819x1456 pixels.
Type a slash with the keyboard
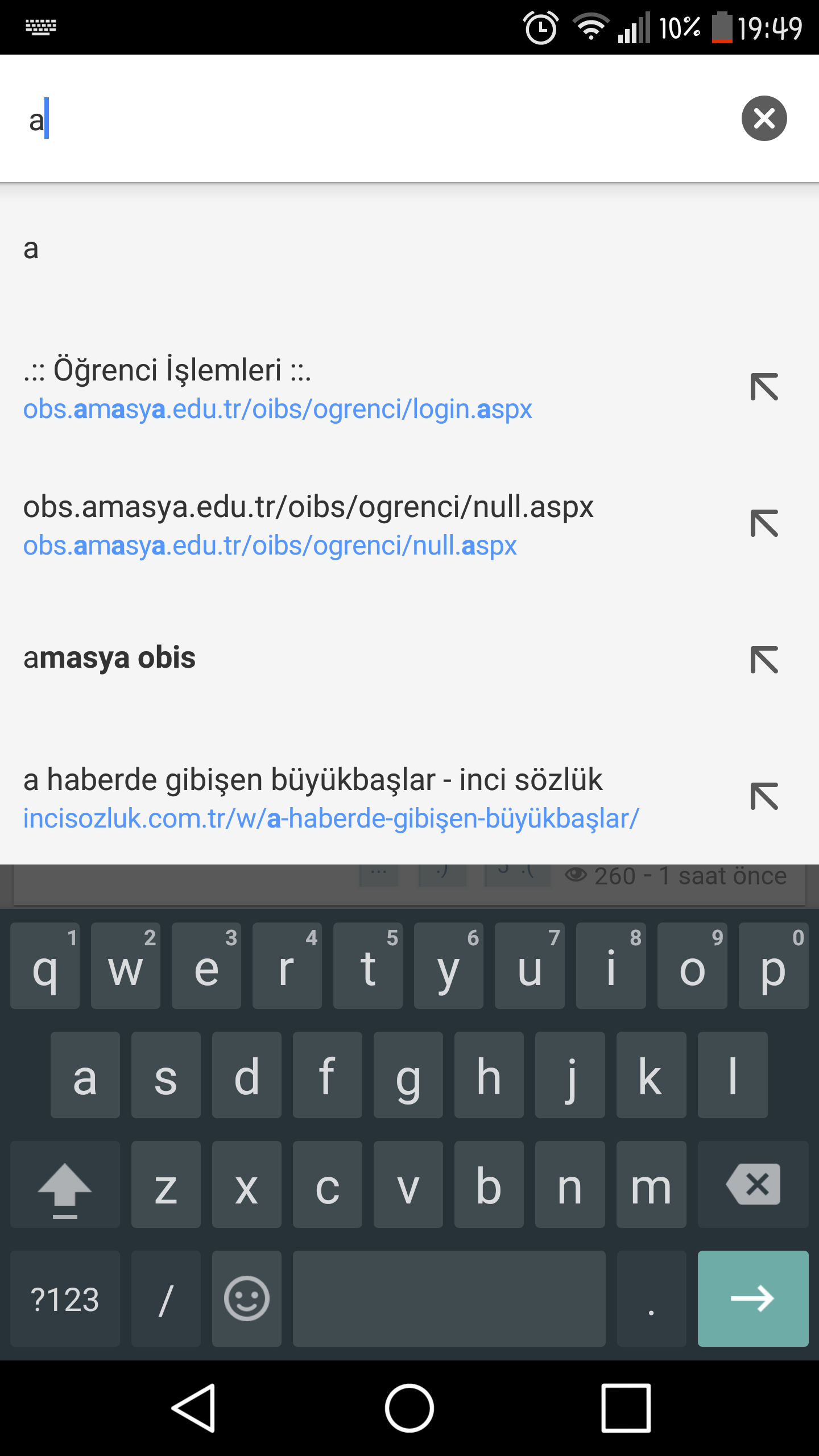(x=166, y=1298)
